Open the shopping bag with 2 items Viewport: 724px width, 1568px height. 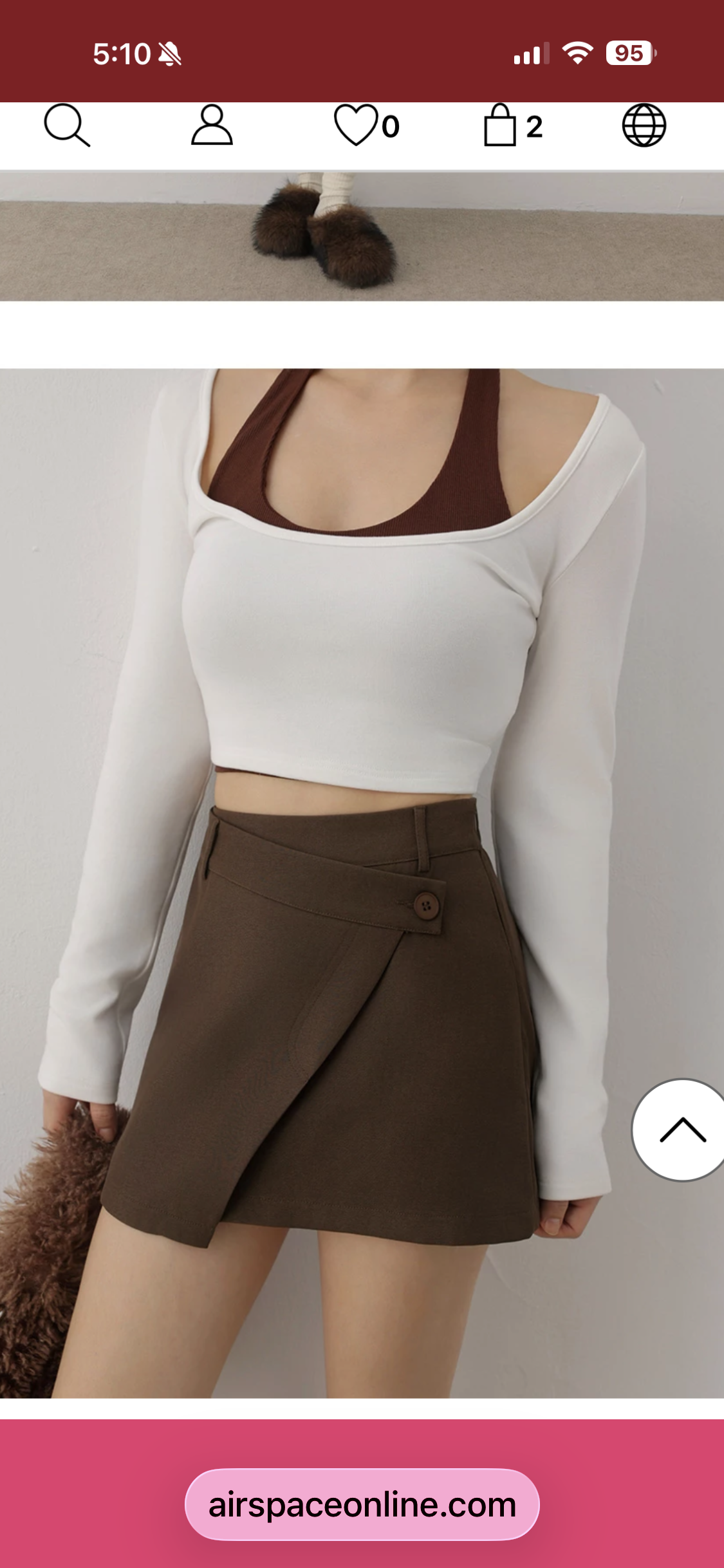pyautogui.click(x=501, y=126)
